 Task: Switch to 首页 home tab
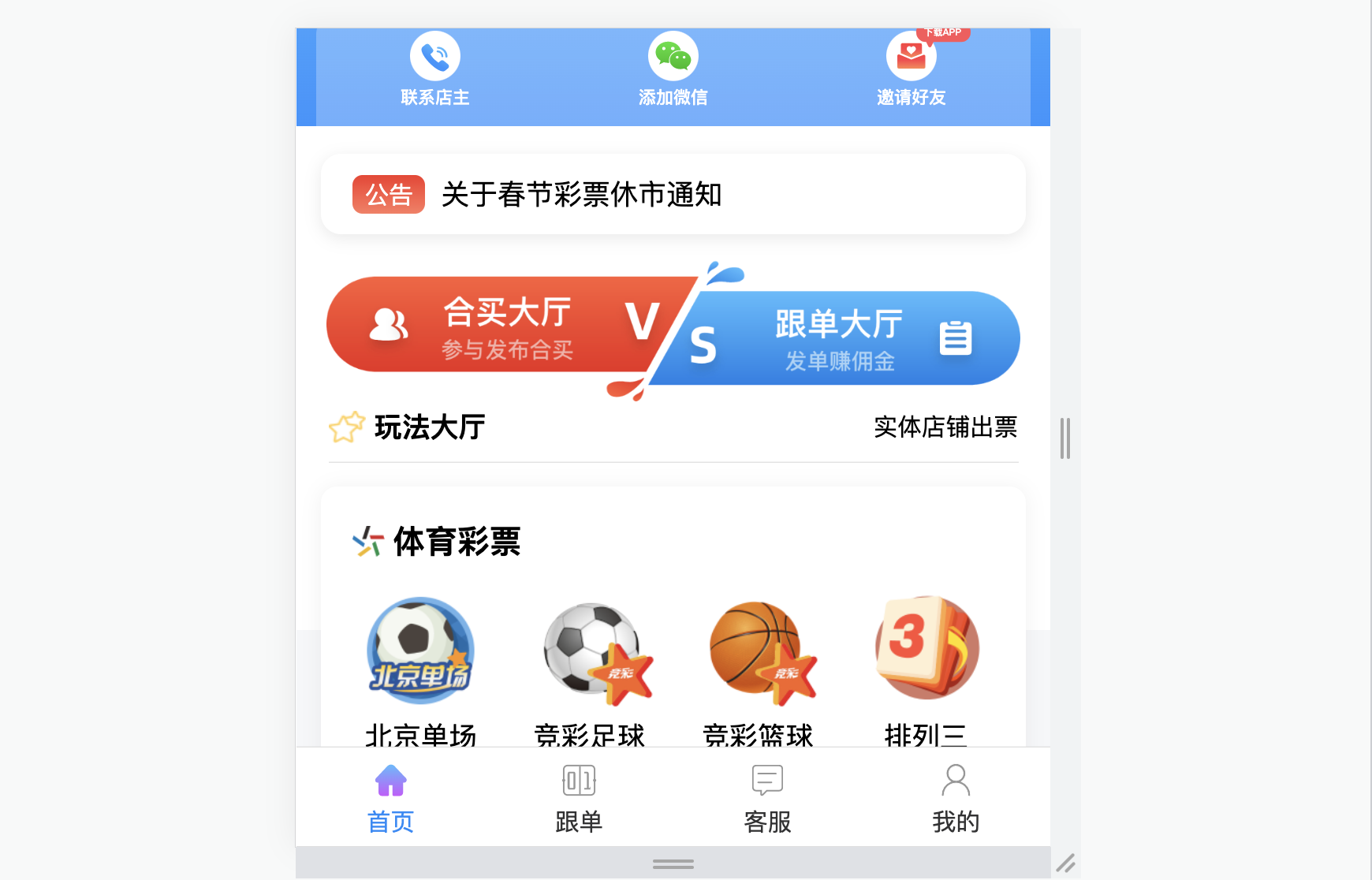pos(390,798)
